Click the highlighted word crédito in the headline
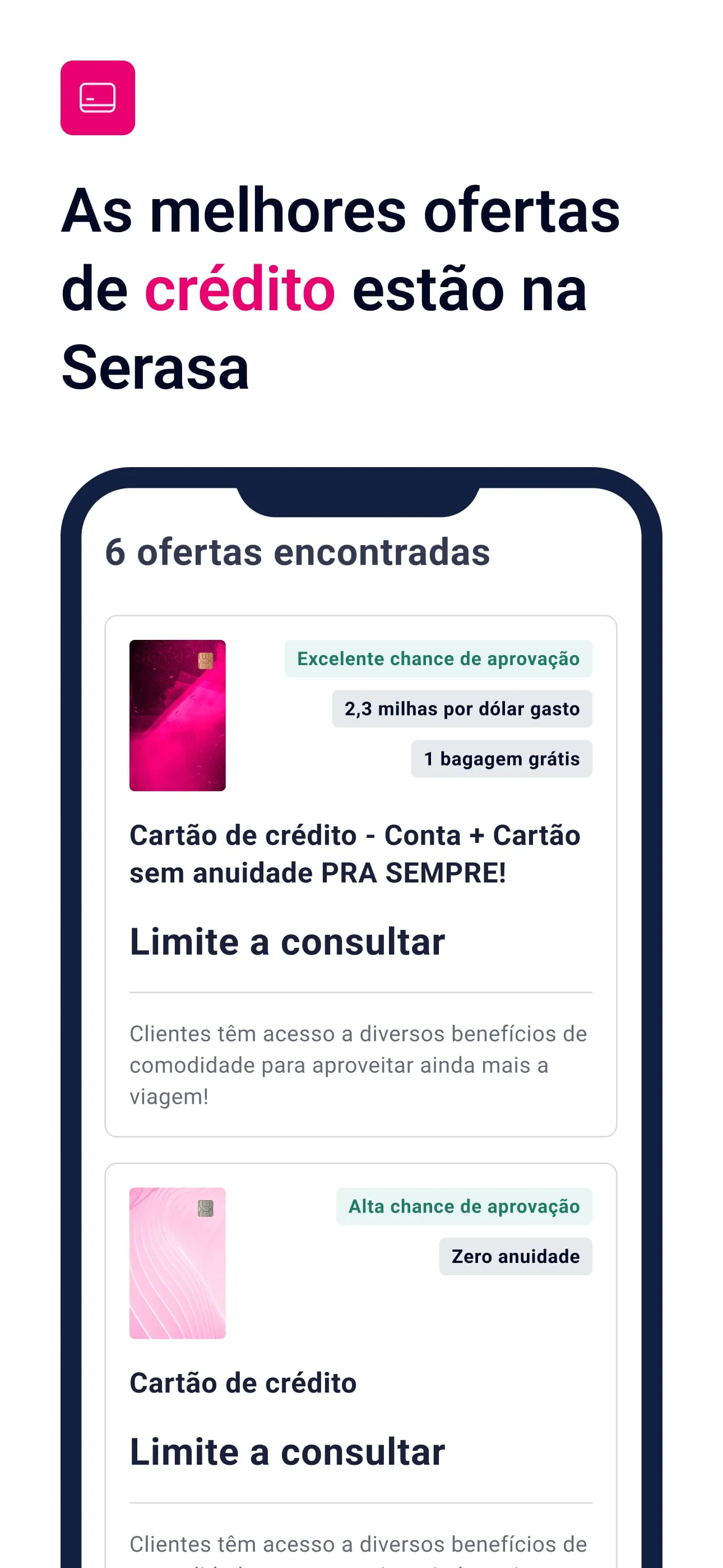Image resolution: width=723 pixels, height=1568 pixels. (240, 291)
